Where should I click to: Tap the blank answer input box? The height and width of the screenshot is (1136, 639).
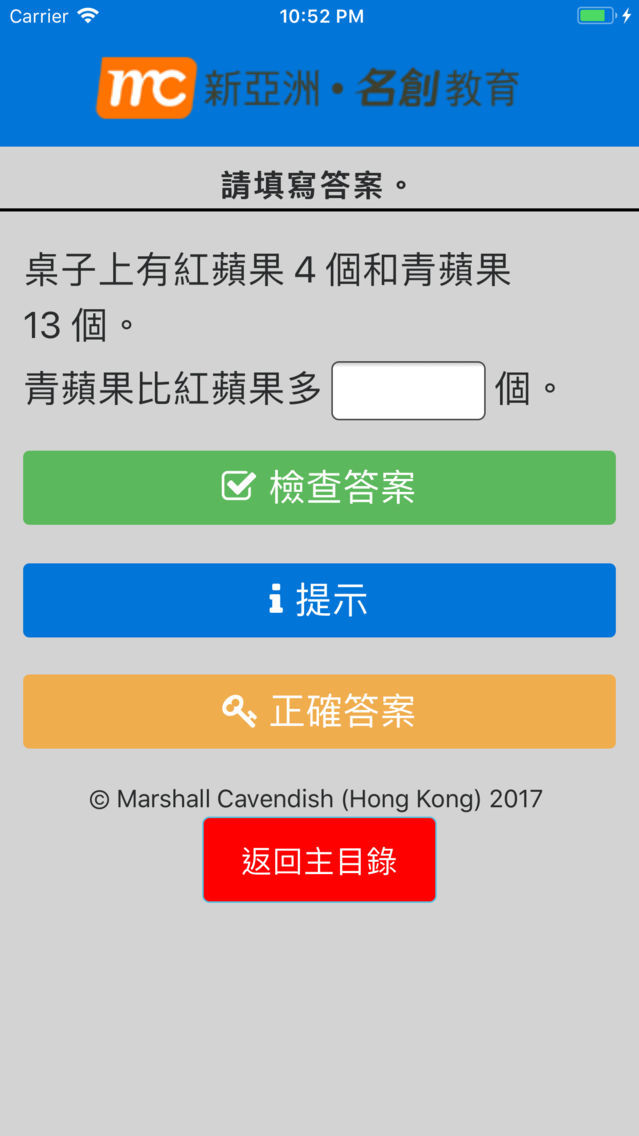click(x=408, y=390)
